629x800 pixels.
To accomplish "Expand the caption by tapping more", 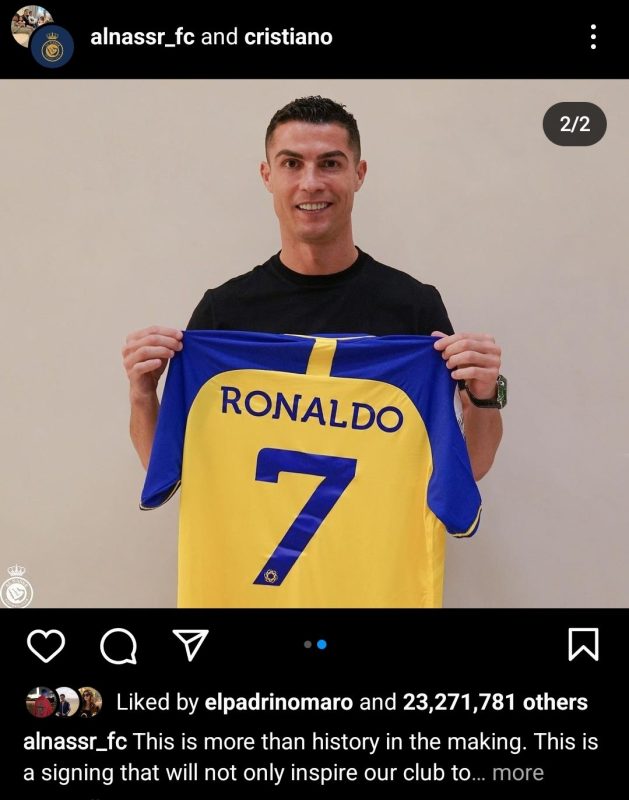I will click(x=518, y=773).
